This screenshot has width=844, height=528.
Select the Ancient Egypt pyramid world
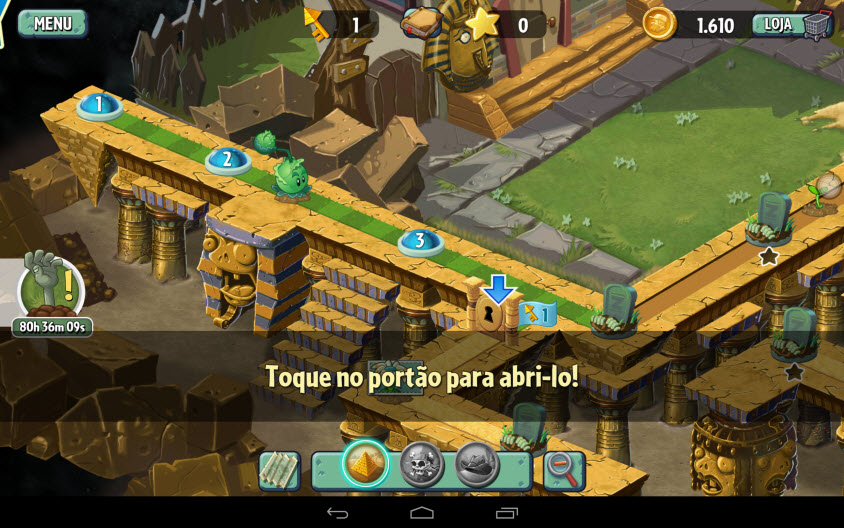pyautogui.click(x=365, y=465)
